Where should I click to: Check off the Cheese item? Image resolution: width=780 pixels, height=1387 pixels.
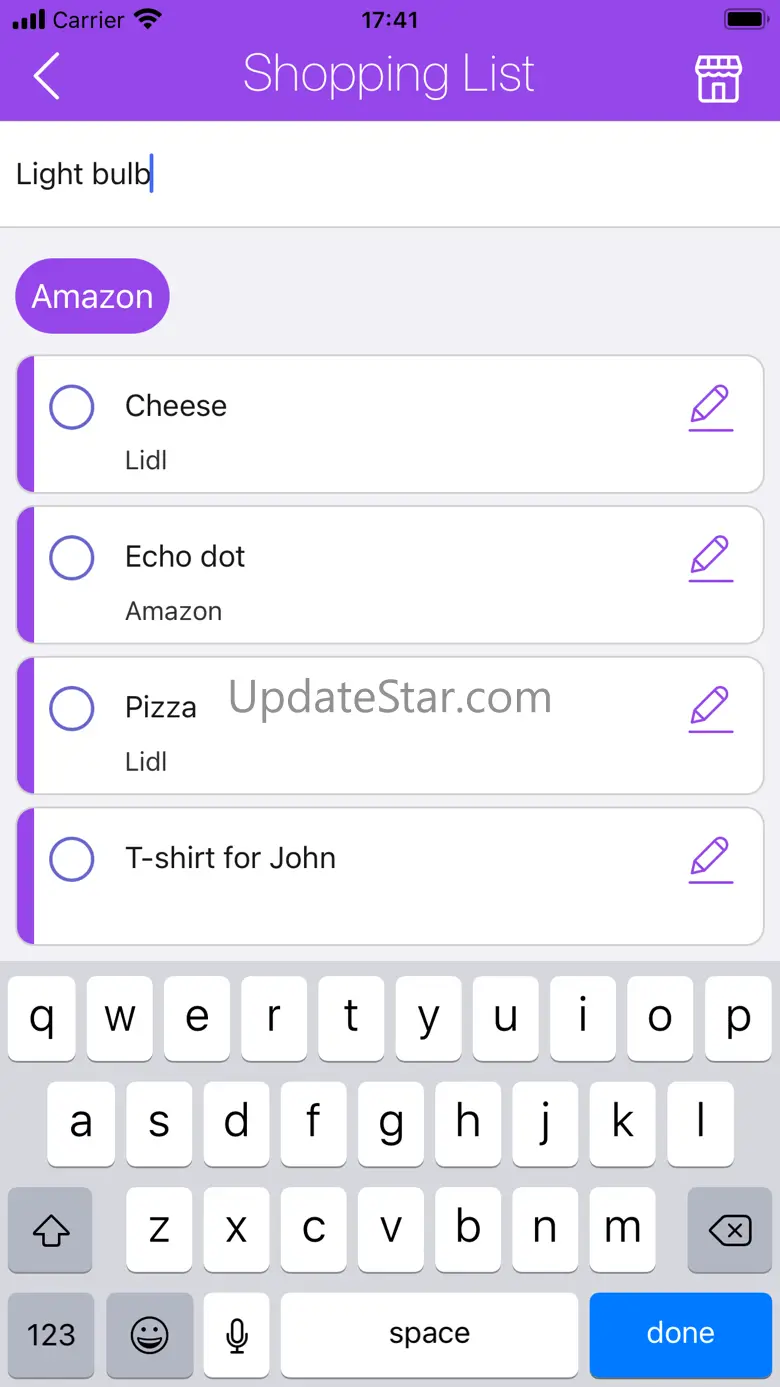tap(72, 407)
